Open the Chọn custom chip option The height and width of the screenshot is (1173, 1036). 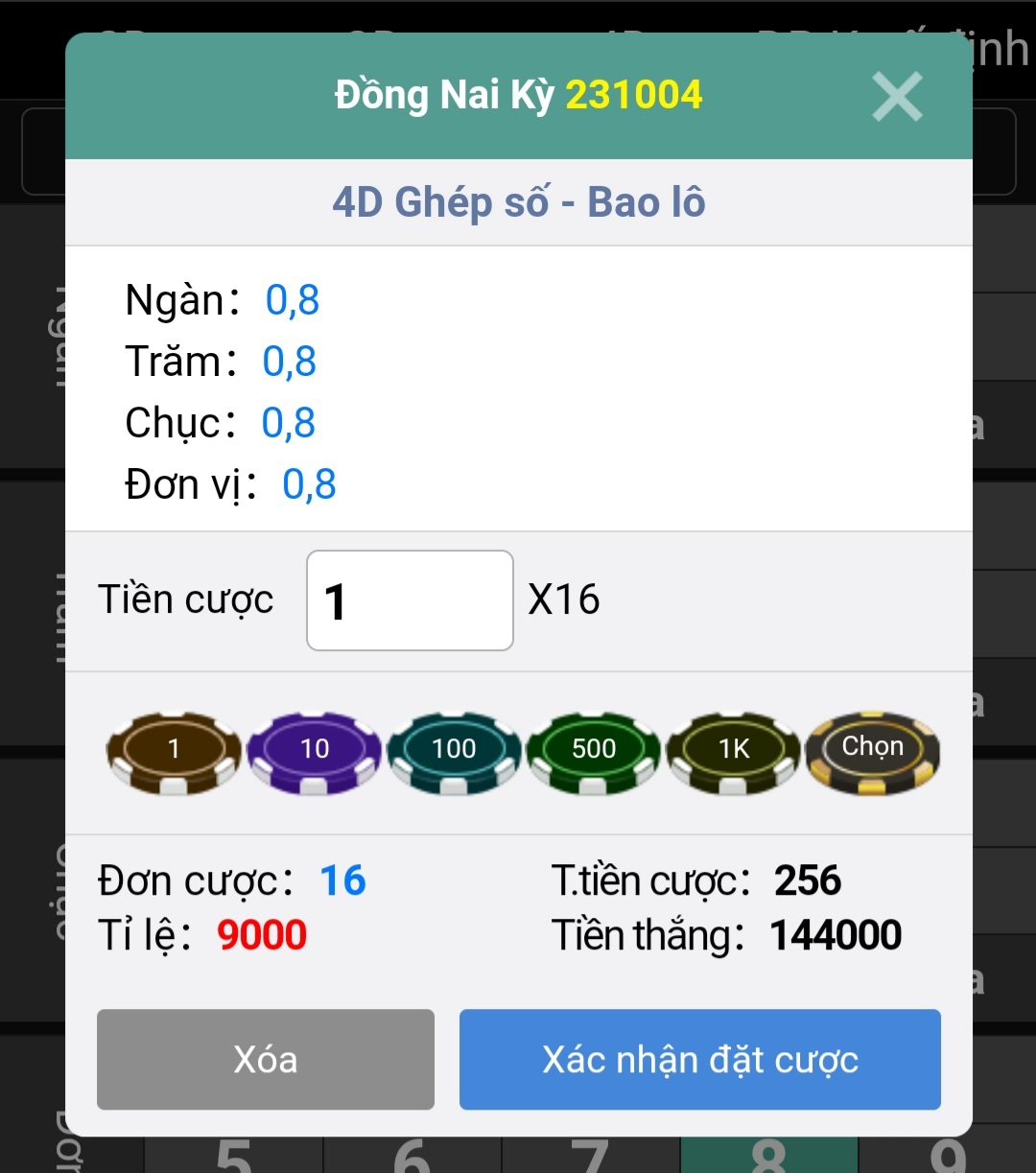pos(873,751)
